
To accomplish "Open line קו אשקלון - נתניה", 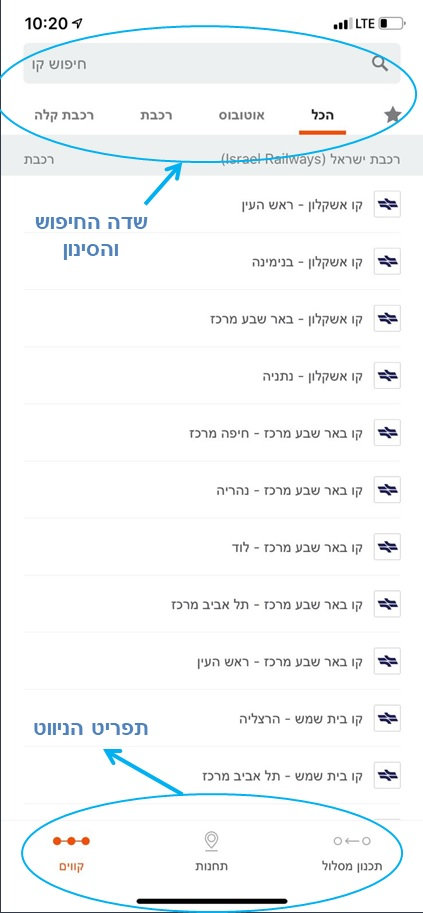I will pyautogui.click(x=212, y=376).
